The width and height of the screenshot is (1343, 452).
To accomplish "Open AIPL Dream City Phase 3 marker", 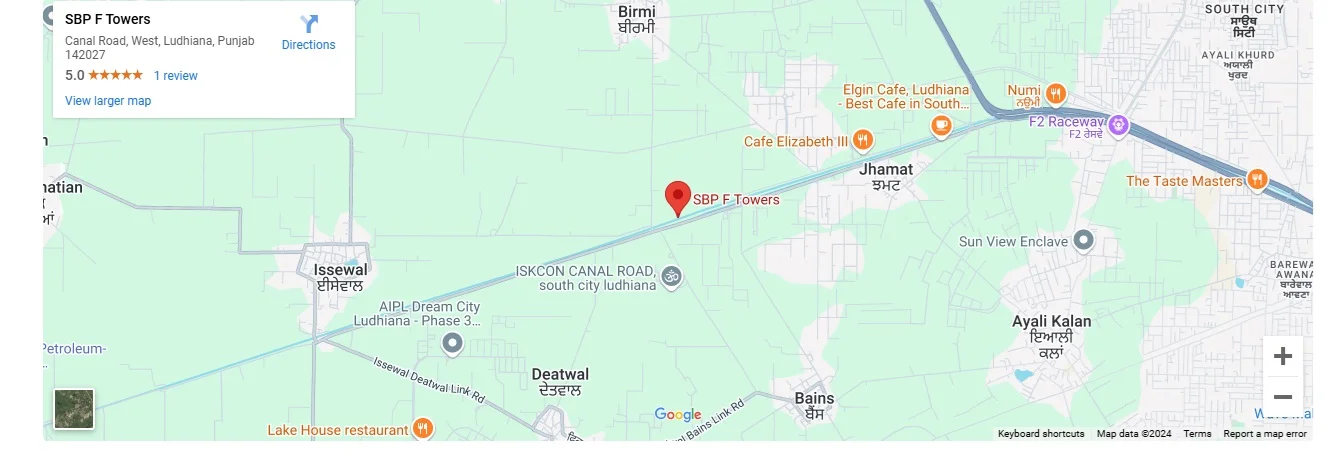I will click(452, 344).
